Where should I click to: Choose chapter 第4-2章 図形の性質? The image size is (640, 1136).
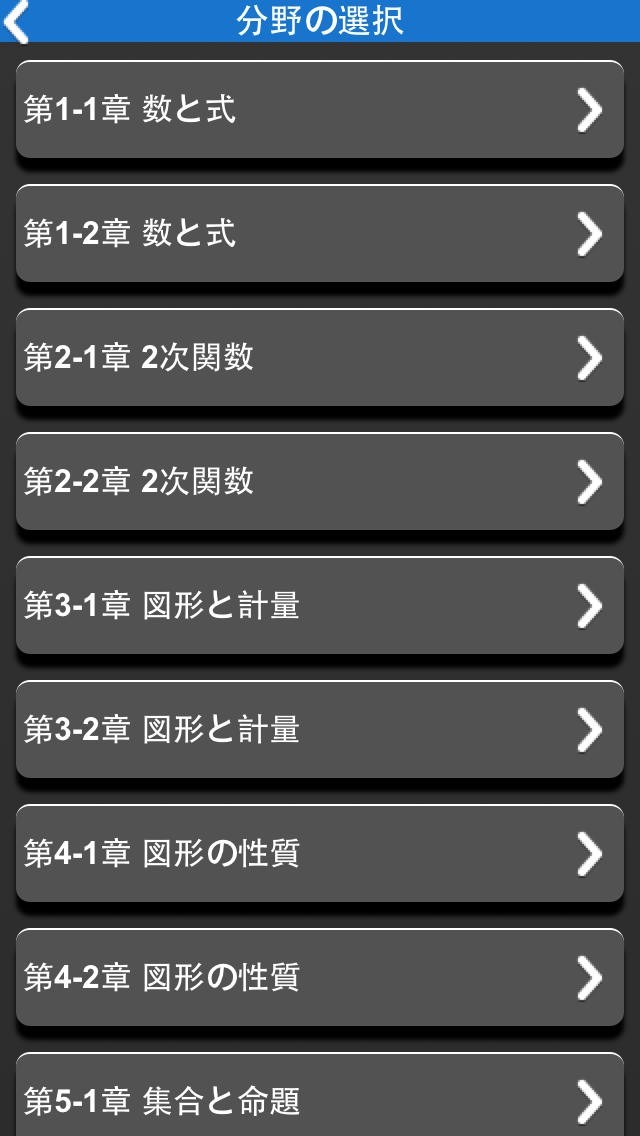coord(320,977)
